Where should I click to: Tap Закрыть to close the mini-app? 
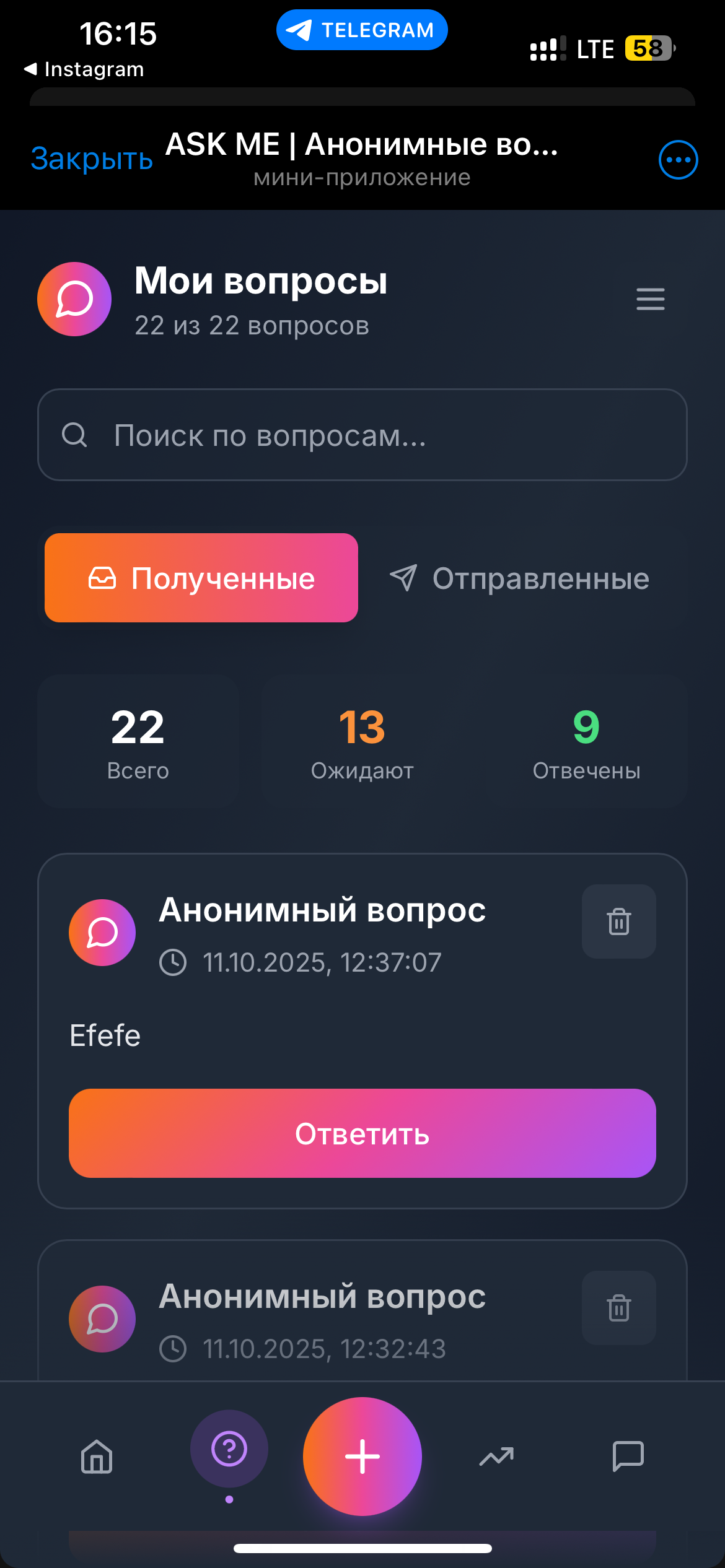[90, 160]
